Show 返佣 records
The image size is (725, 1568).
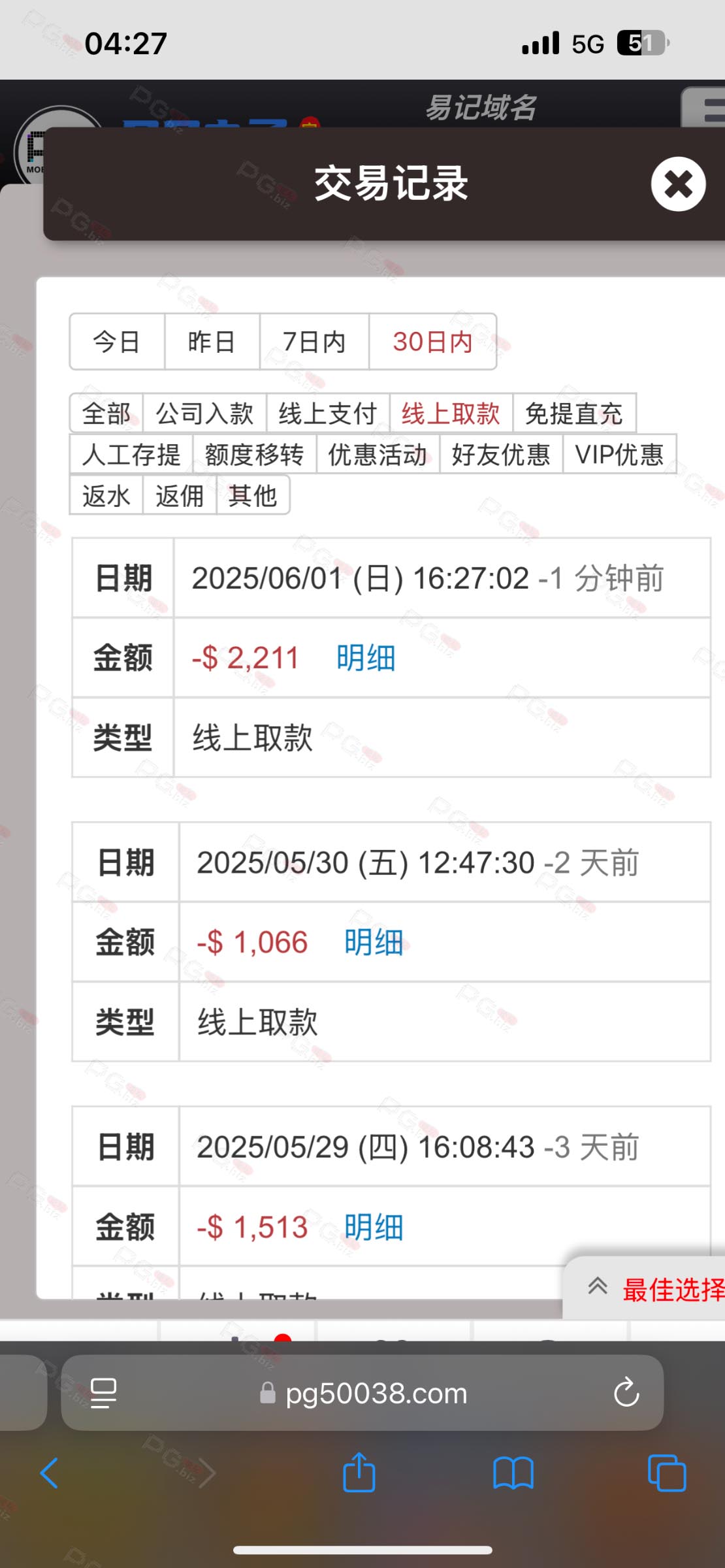click(x=180, y=496)
